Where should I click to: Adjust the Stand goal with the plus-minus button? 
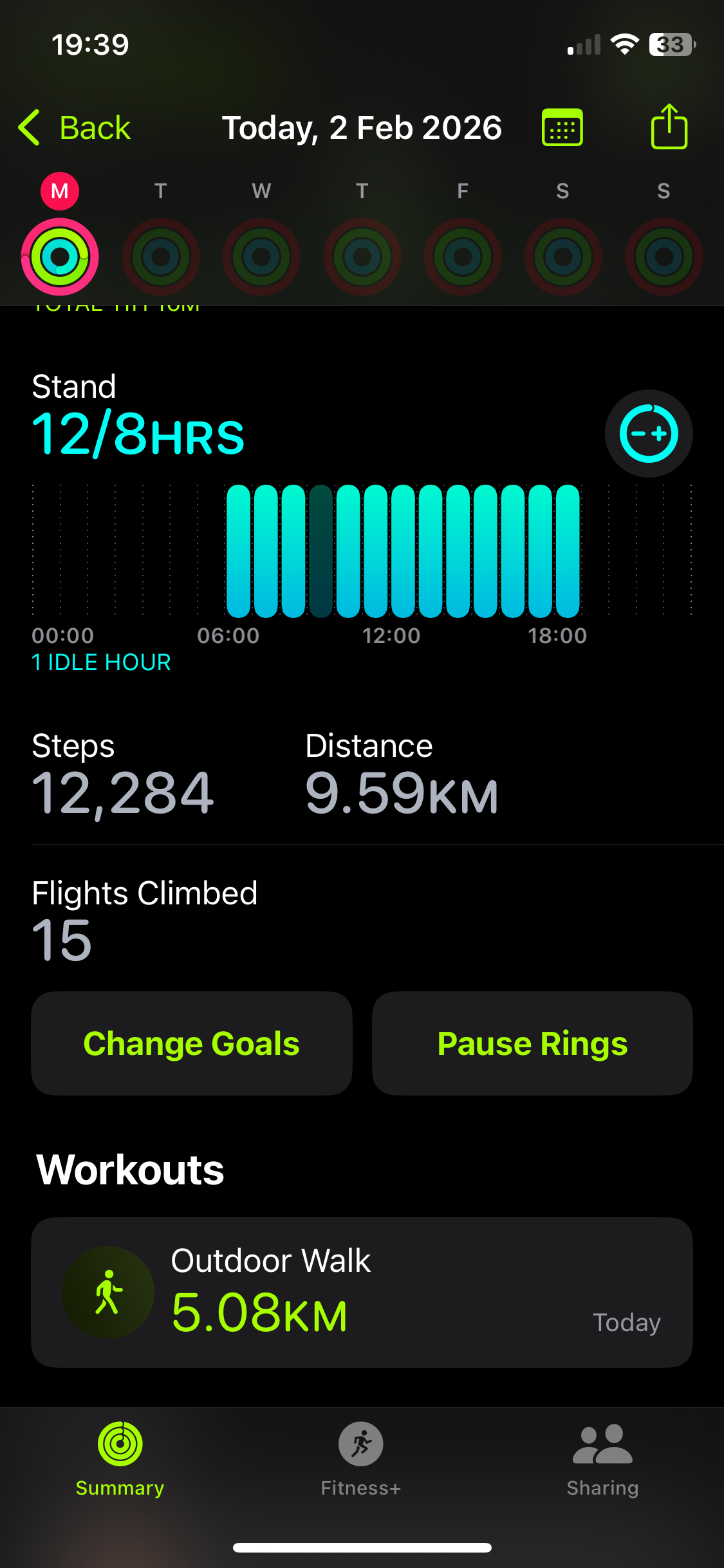[x=648, y=433]
